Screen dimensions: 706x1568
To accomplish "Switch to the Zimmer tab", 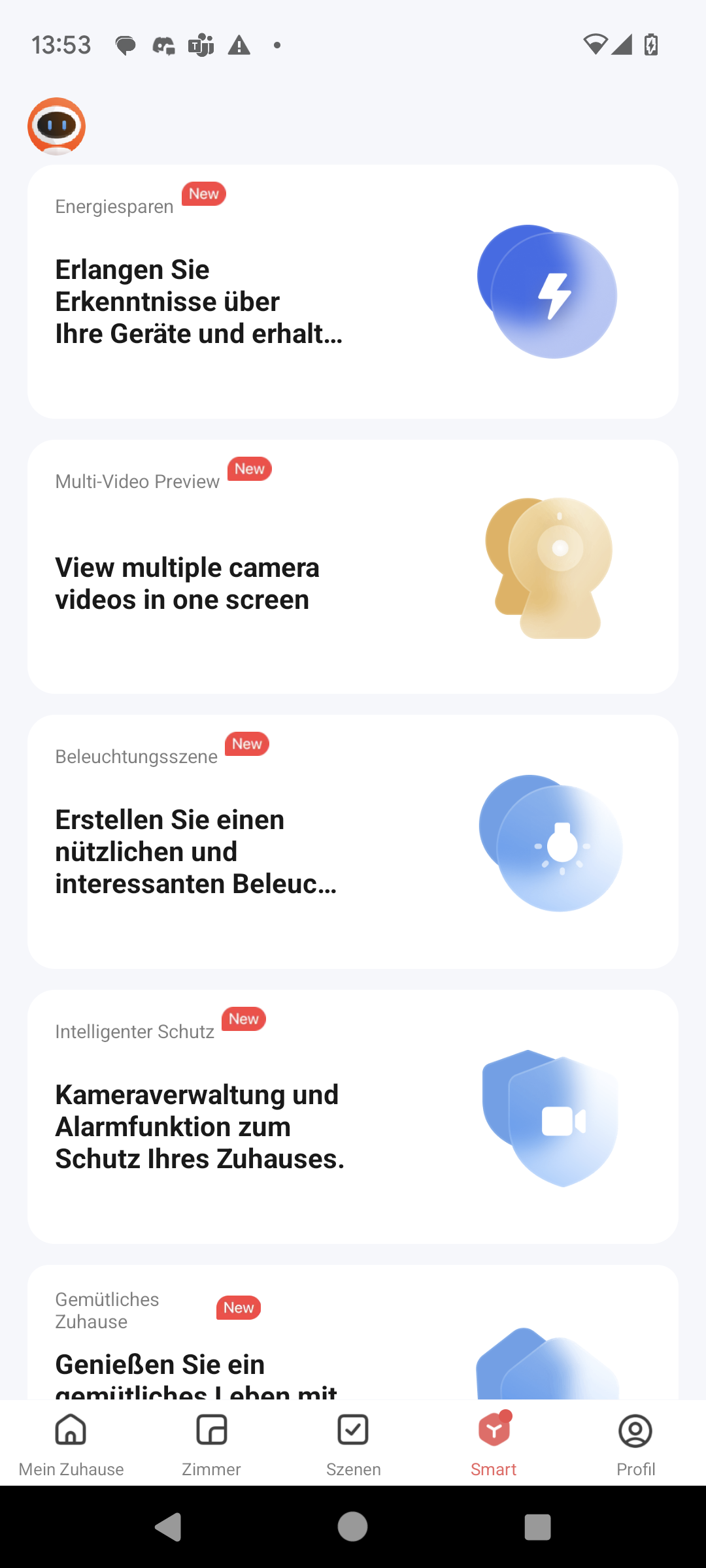I will [x=212, y=1444].
